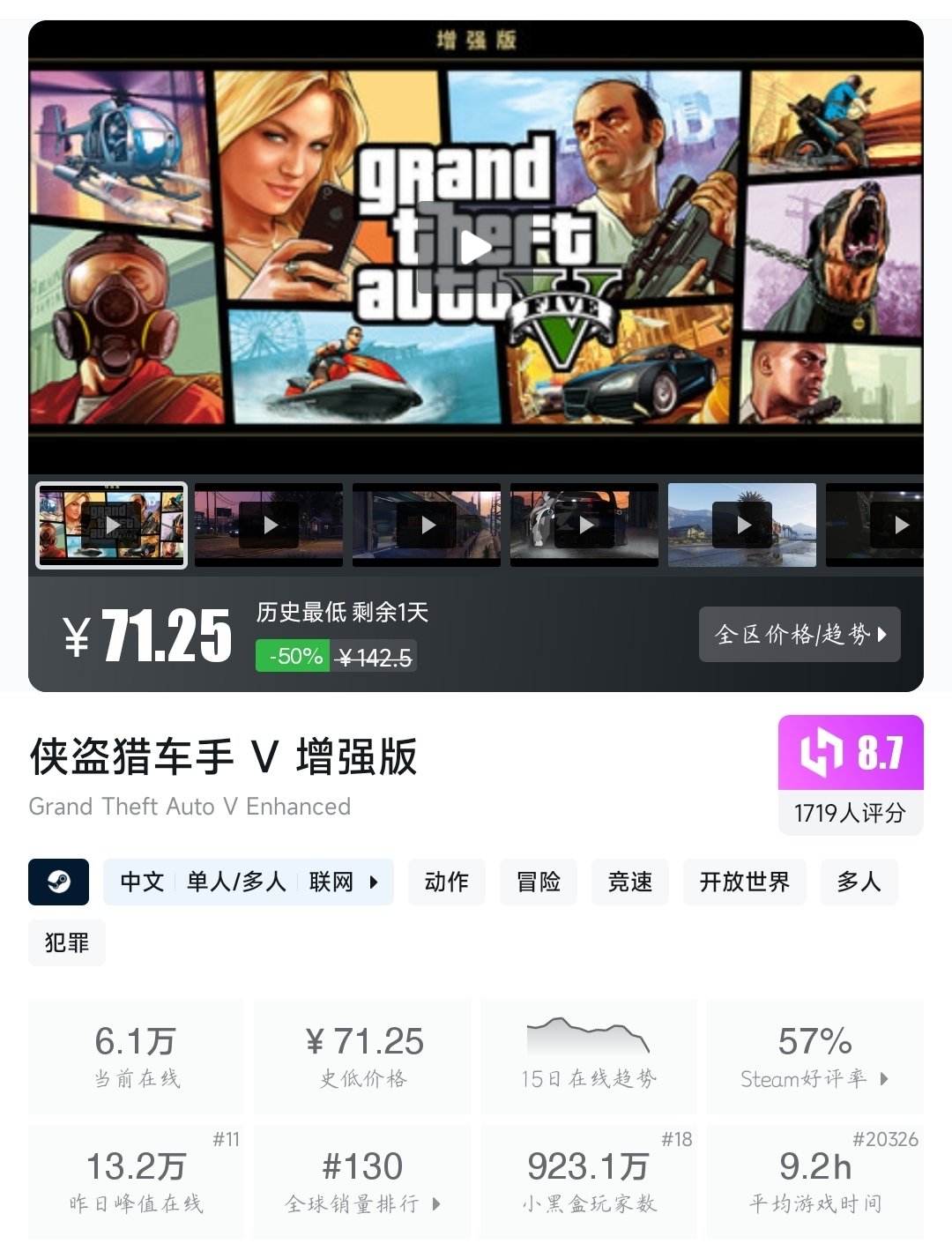952x1251 pixels.
Task: Select the 动作 tag
Action: 447,882
